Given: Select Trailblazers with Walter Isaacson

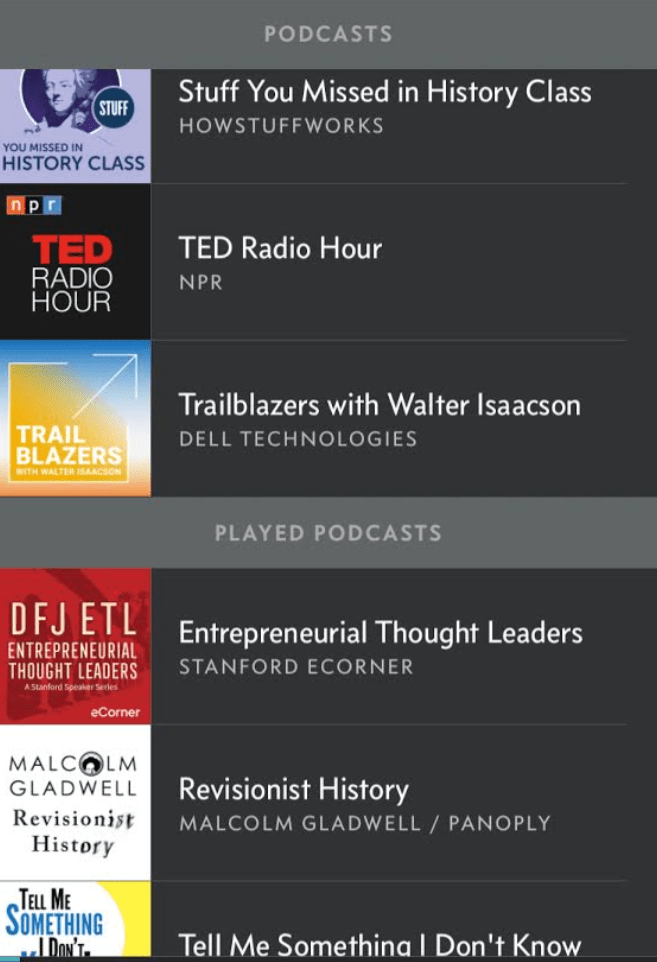Looking at the screenshot, I should (x=379, y=419).
